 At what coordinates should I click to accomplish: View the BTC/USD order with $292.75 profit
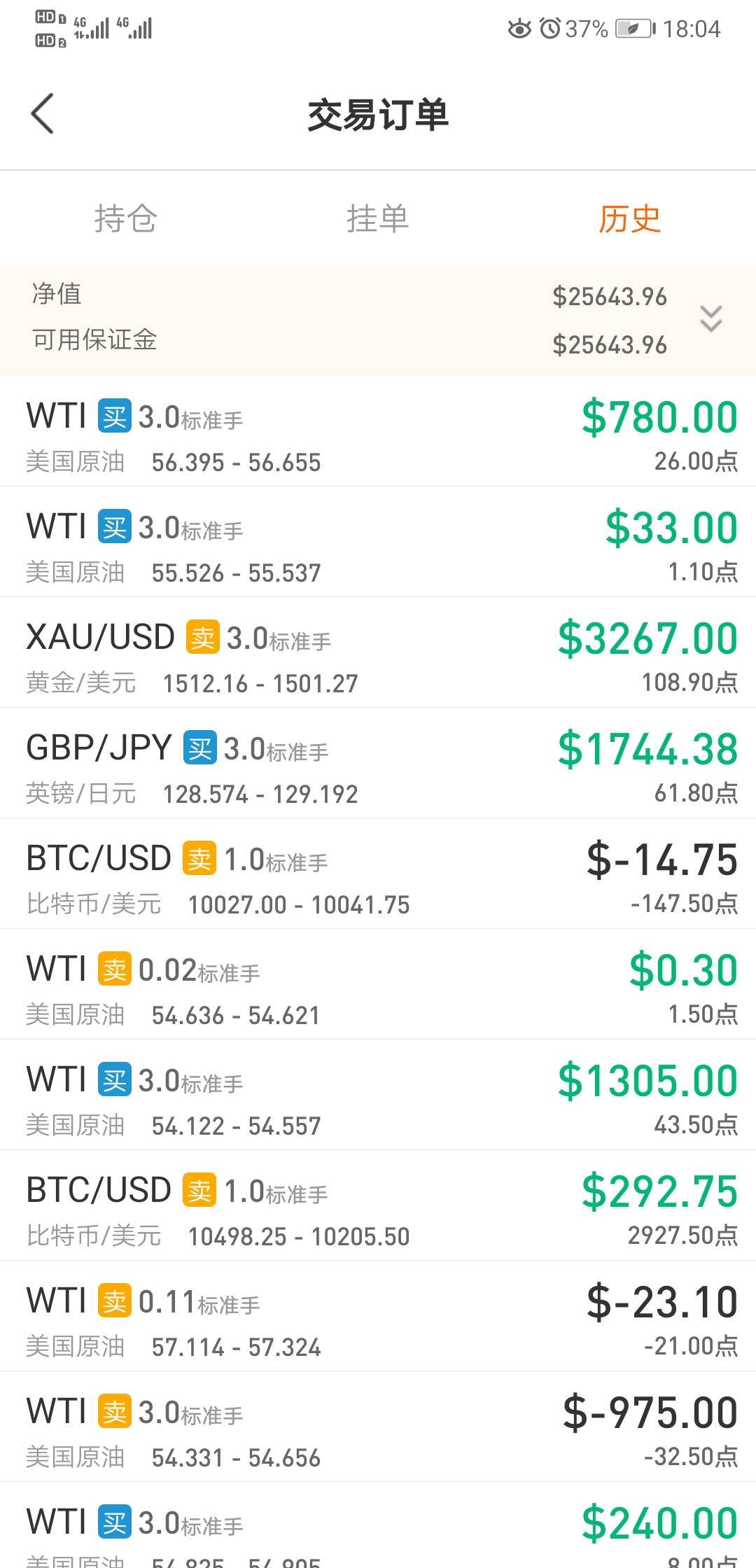click(378, 1206)
